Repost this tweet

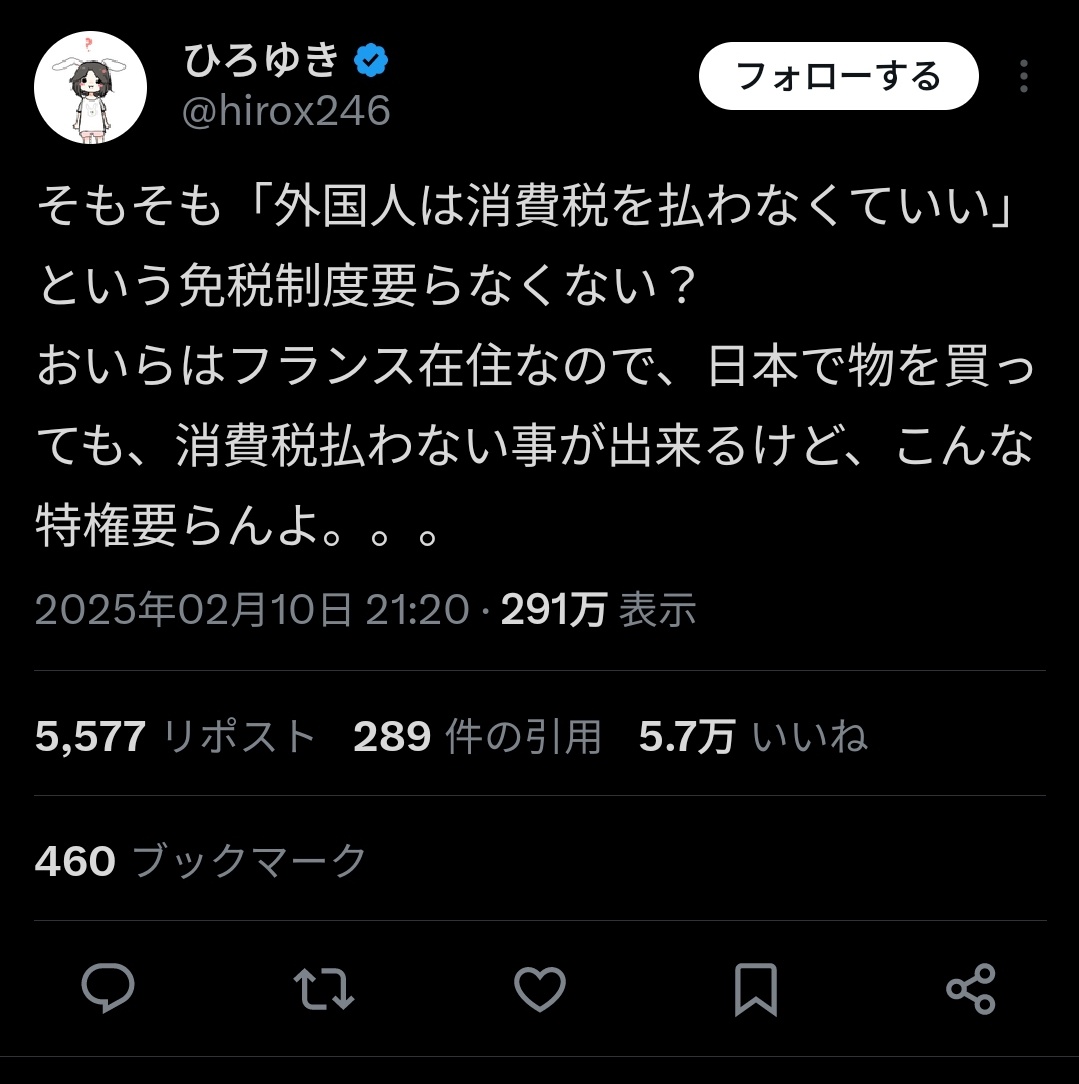tap(324, 989)
